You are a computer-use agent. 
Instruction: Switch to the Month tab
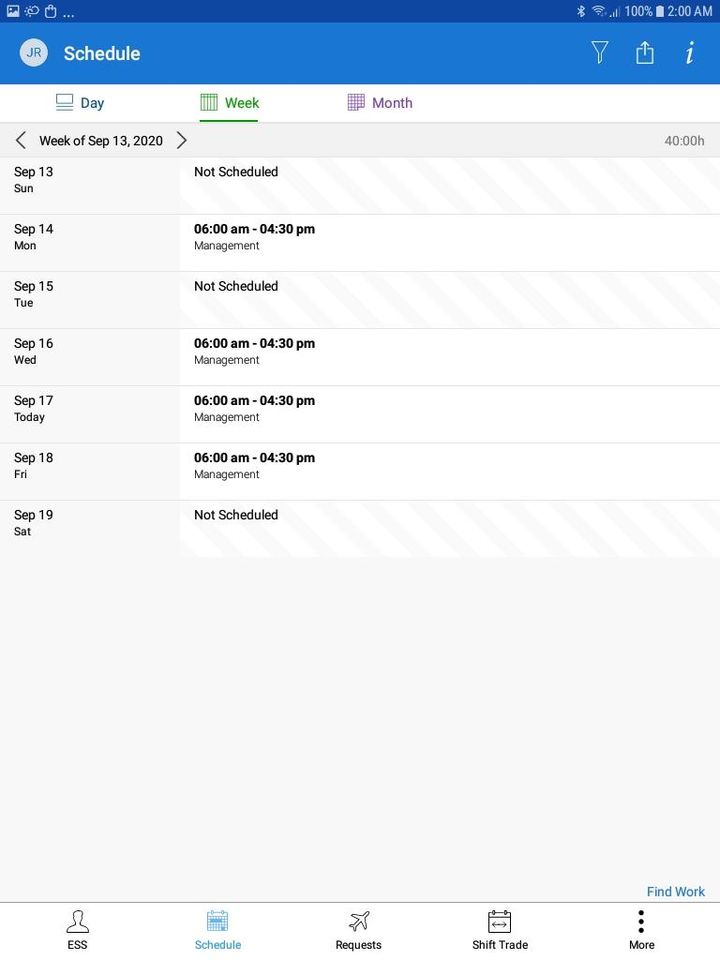(379, 102)
